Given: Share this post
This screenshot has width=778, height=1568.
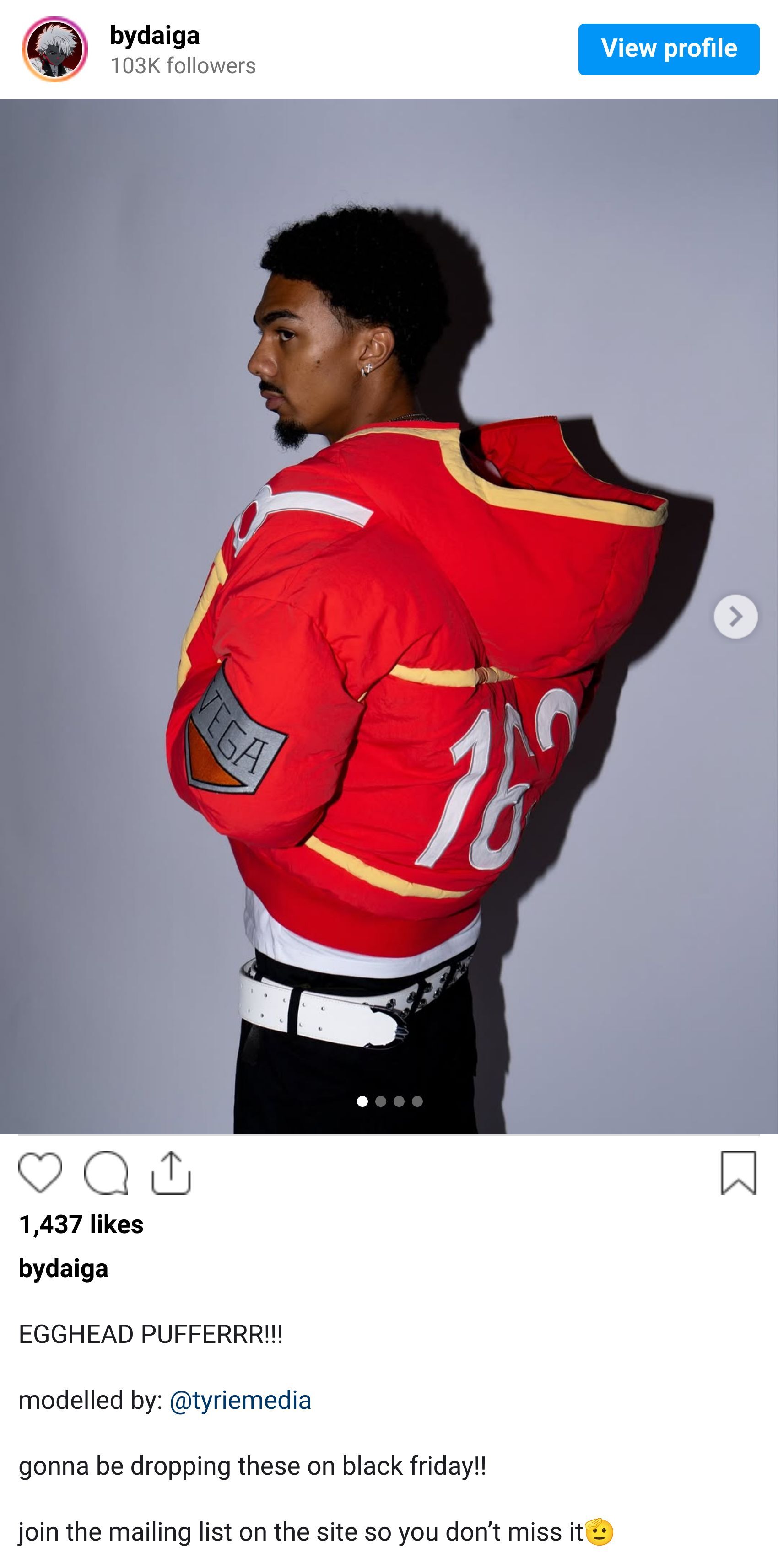Looking at the screenshot, I should [x=171, y=1172].
